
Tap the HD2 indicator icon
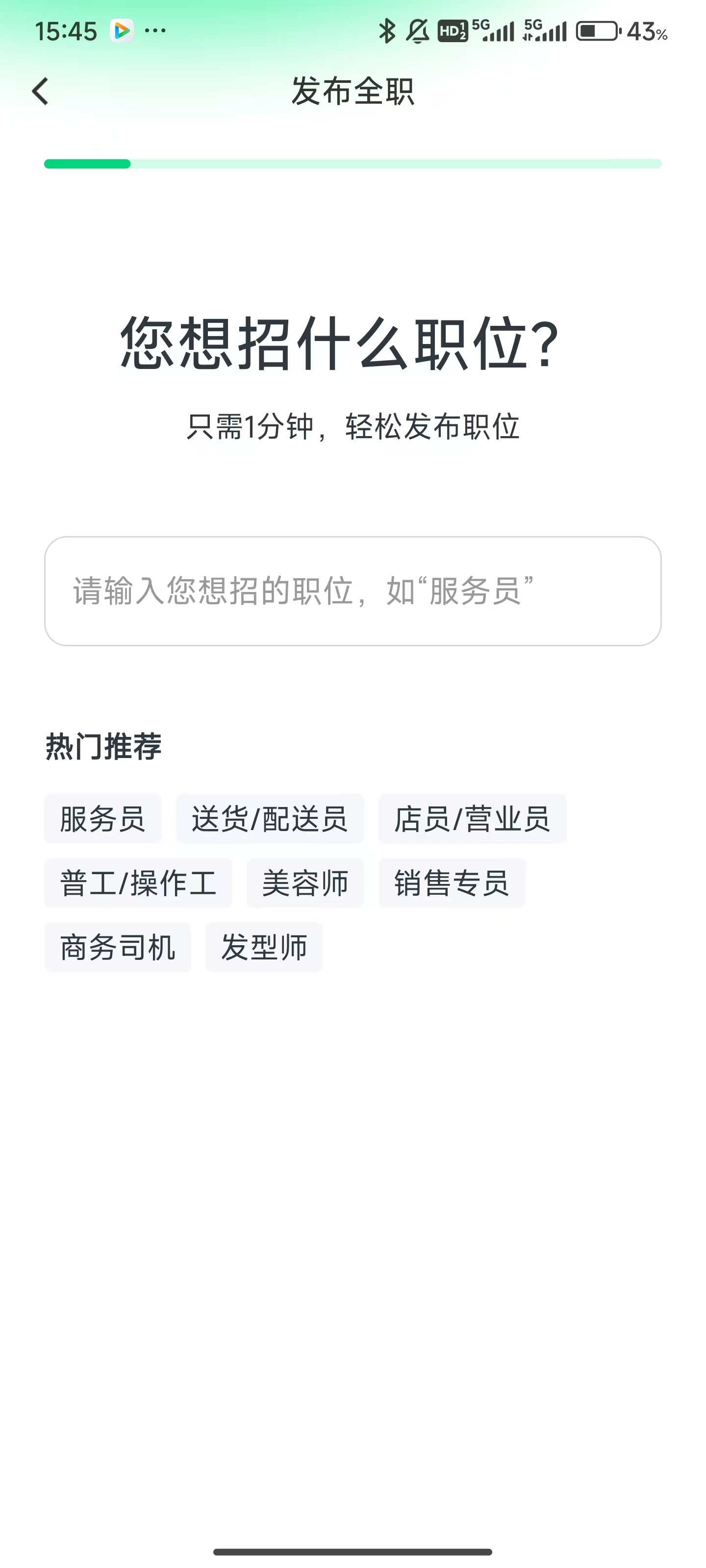[452, 29]
